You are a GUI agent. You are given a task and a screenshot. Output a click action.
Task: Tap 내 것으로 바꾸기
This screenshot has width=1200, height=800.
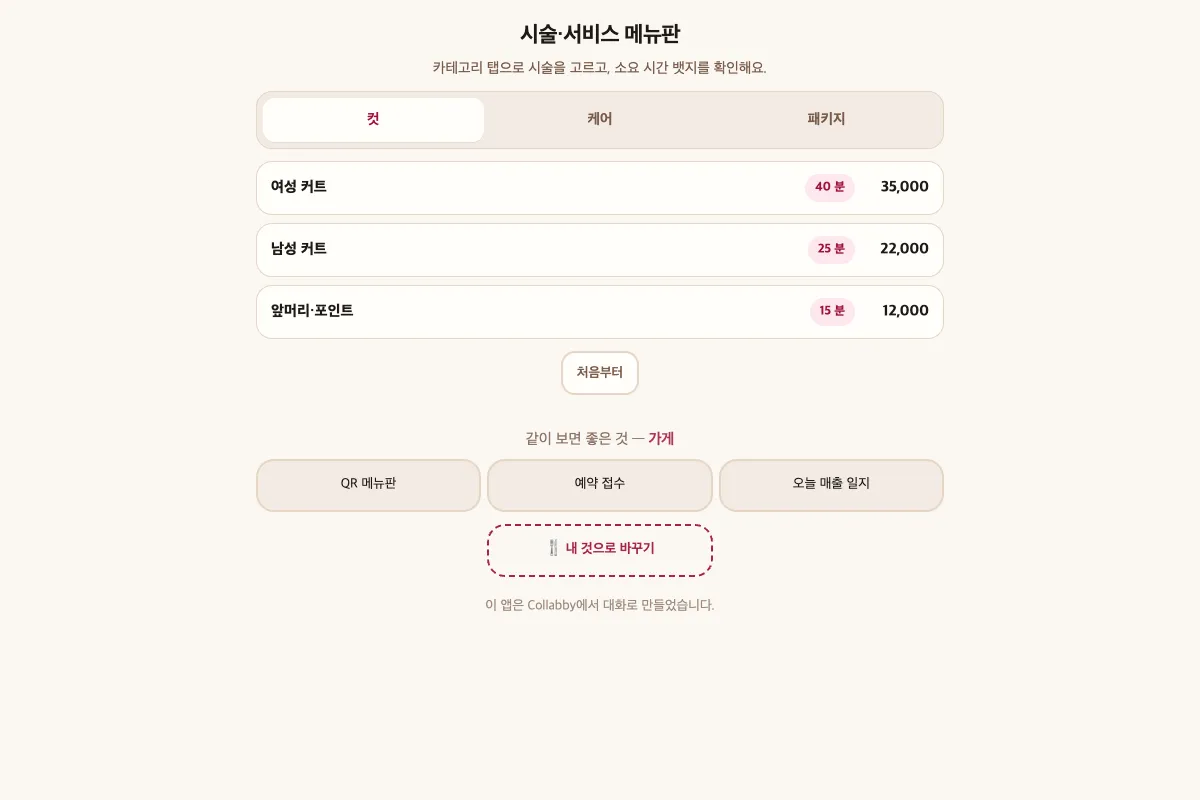coord(600,550)
